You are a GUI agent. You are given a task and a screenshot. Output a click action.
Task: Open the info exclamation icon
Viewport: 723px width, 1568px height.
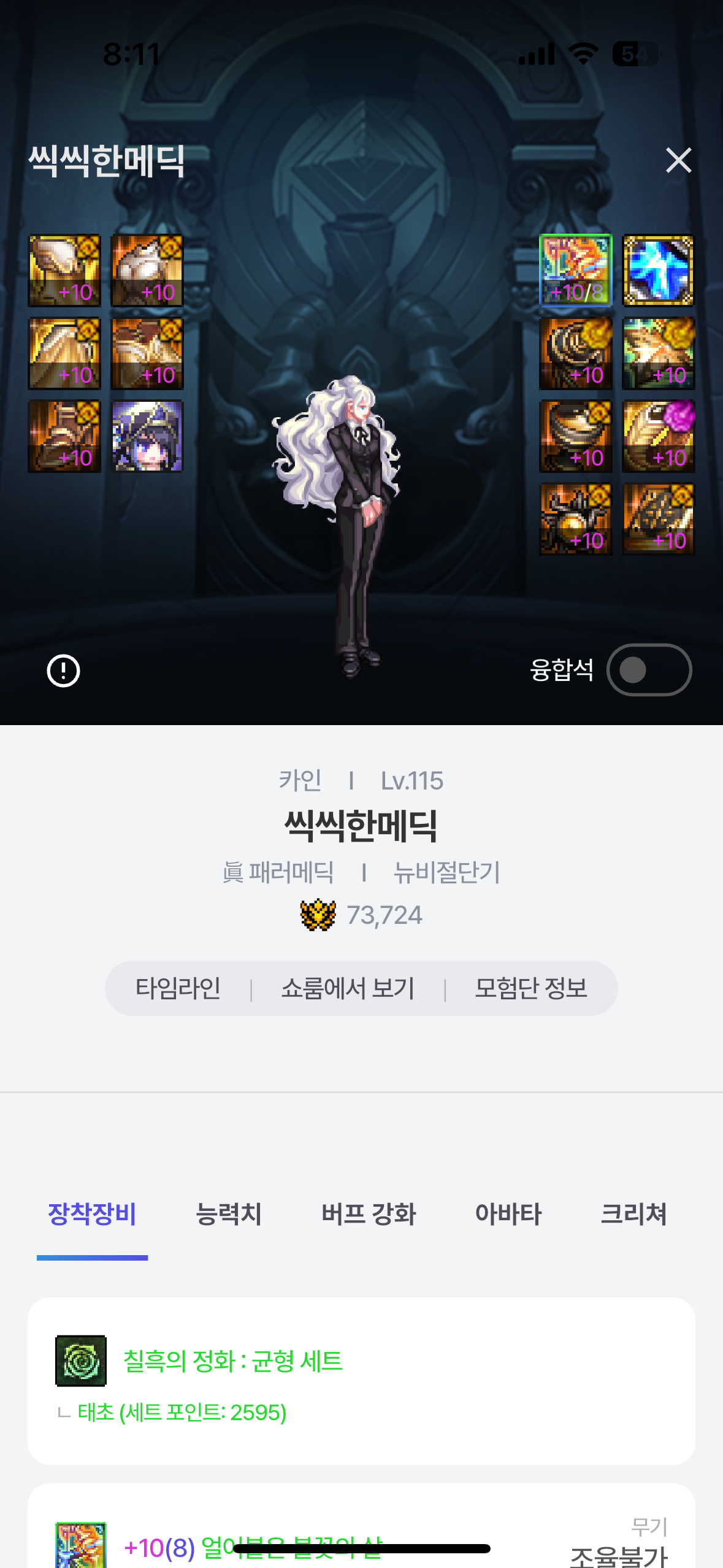tap(63, 671)
